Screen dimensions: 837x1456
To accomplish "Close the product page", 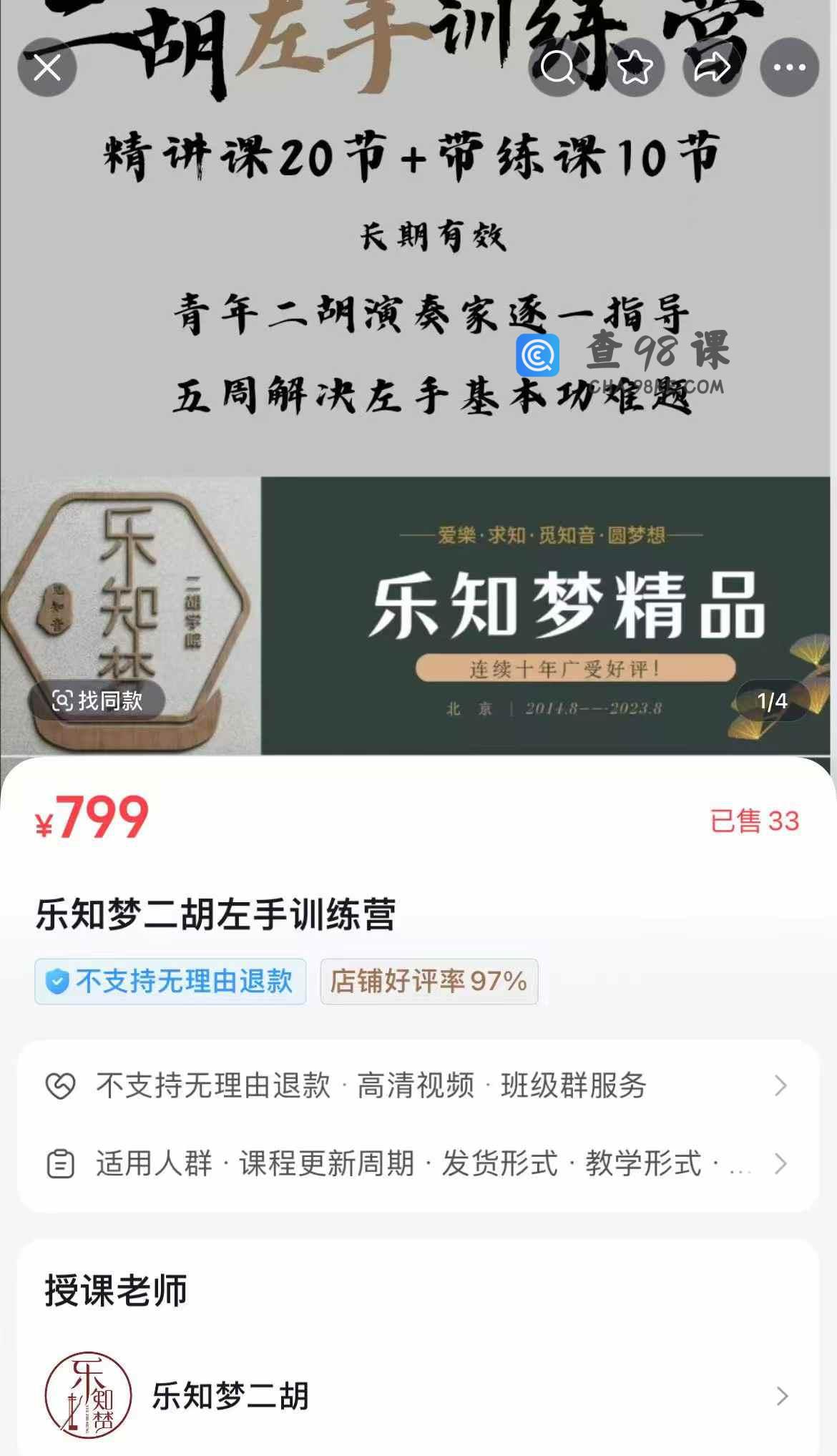I will [x=47, y=68].
